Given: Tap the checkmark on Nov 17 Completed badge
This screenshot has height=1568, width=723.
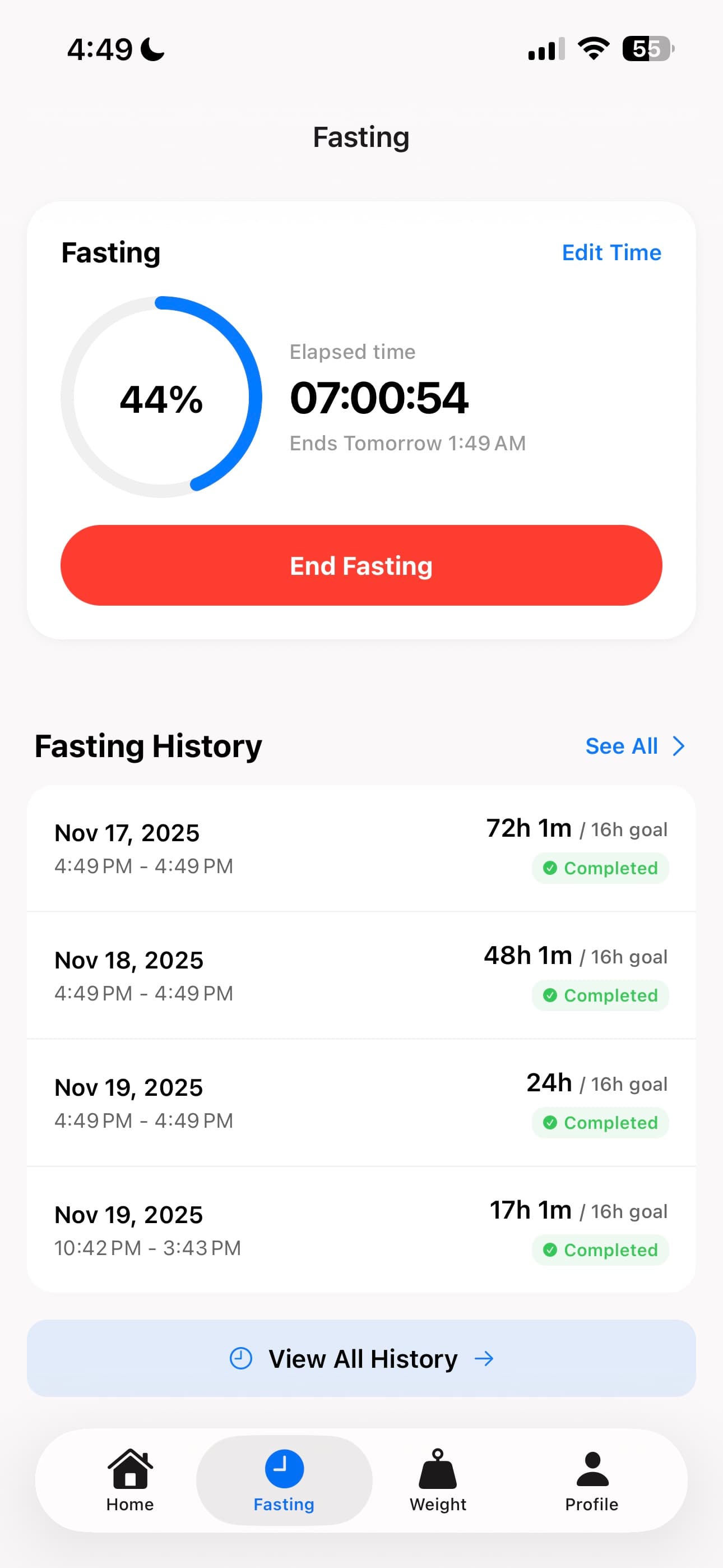Looking at the screenshot, I should click(551, 868).
